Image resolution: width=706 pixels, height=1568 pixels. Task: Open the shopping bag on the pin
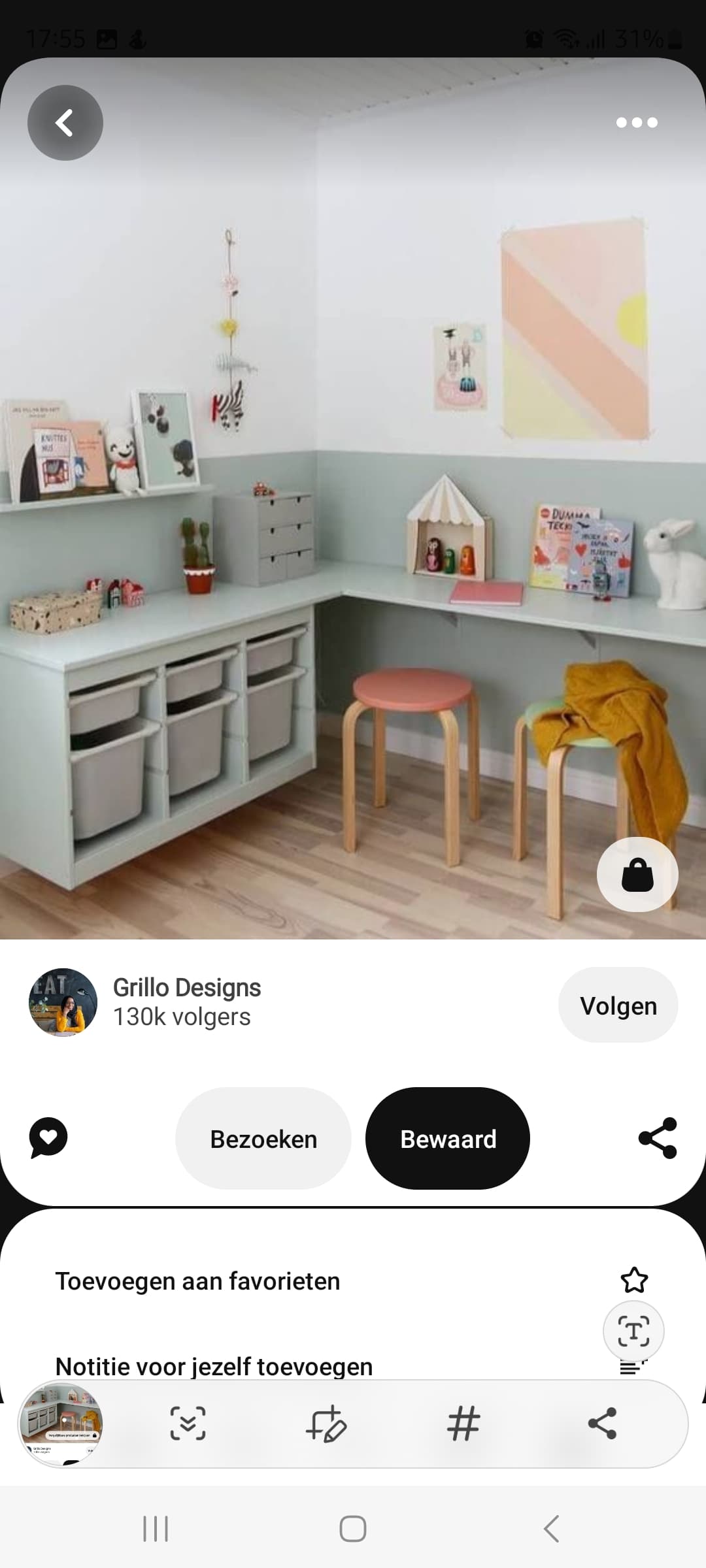click(x=637, y=875)
